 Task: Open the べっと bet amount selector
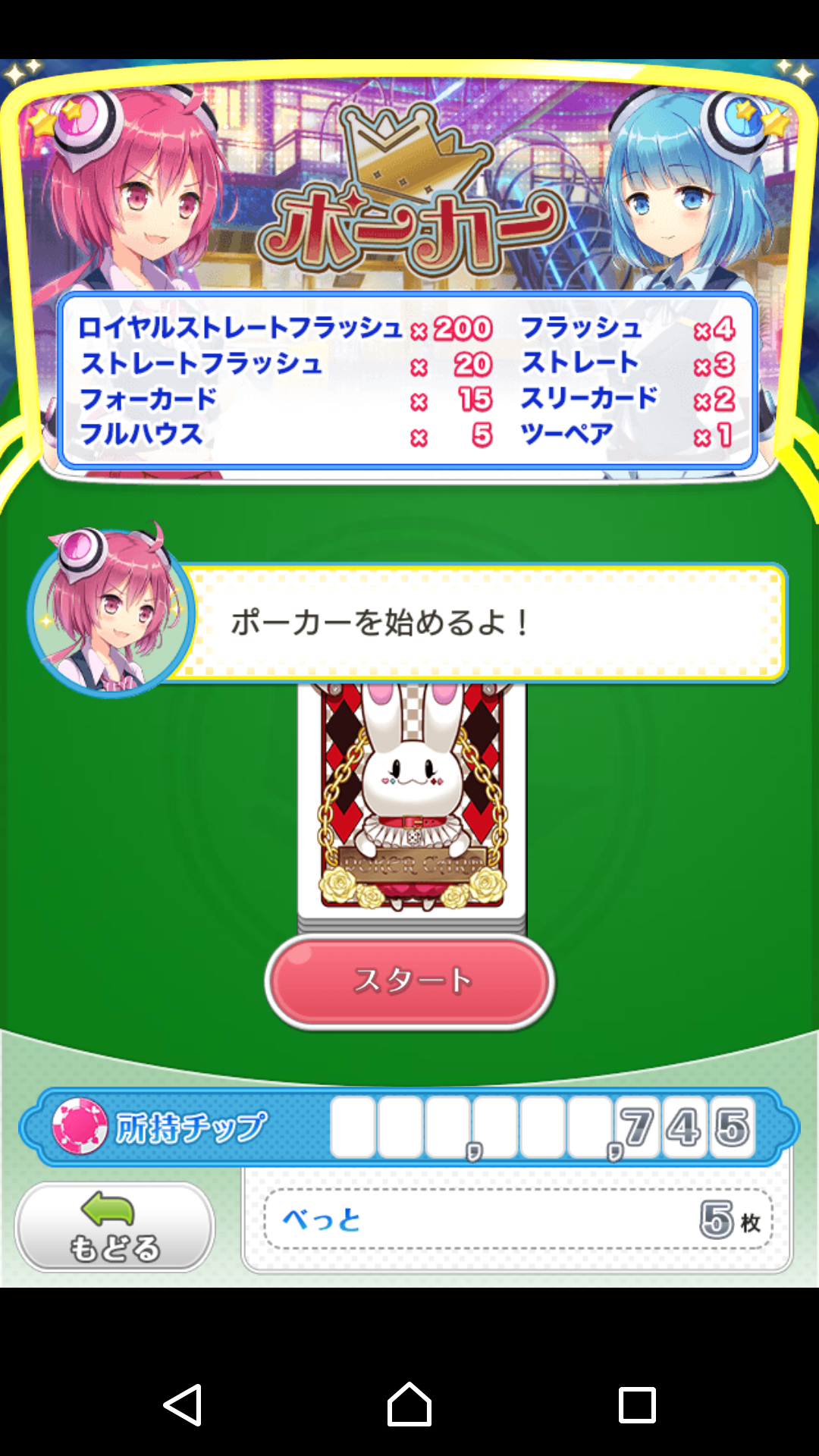[x=517, y=1219]
